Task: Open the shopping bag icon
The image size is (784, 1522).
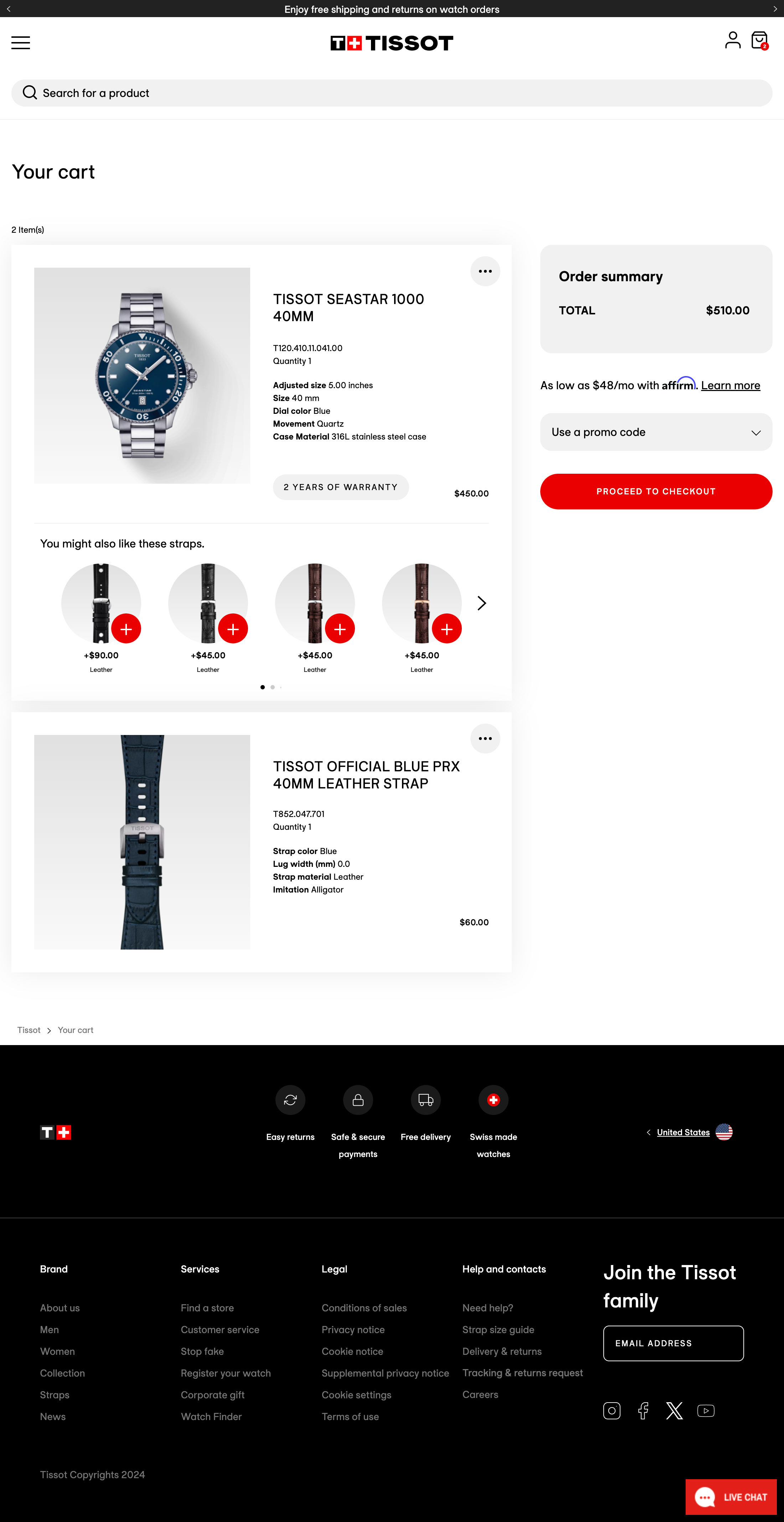Action: (x=759, y=41)
